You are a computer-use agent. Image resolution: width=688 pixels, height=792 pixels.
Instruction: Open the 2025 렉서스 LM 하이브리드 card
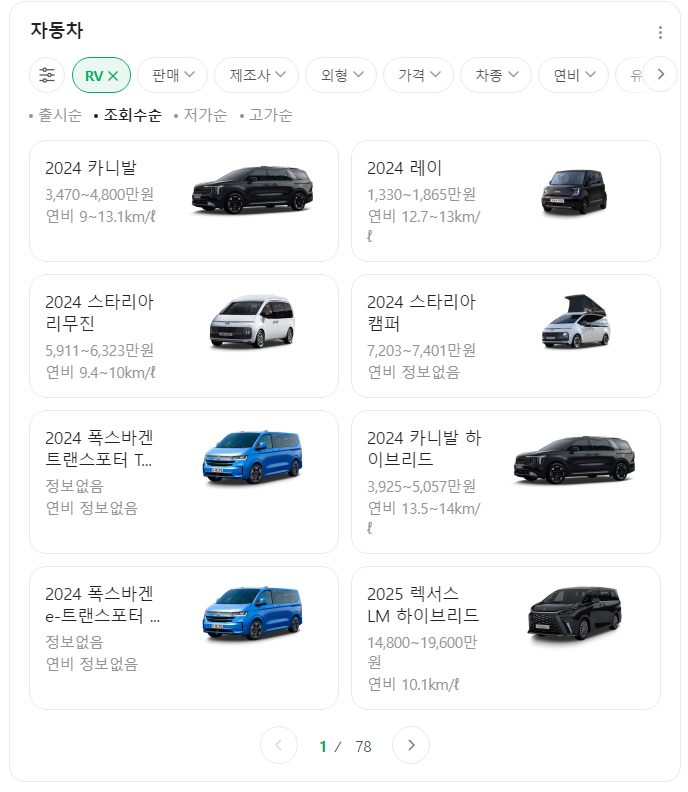[x=506, y=638]
